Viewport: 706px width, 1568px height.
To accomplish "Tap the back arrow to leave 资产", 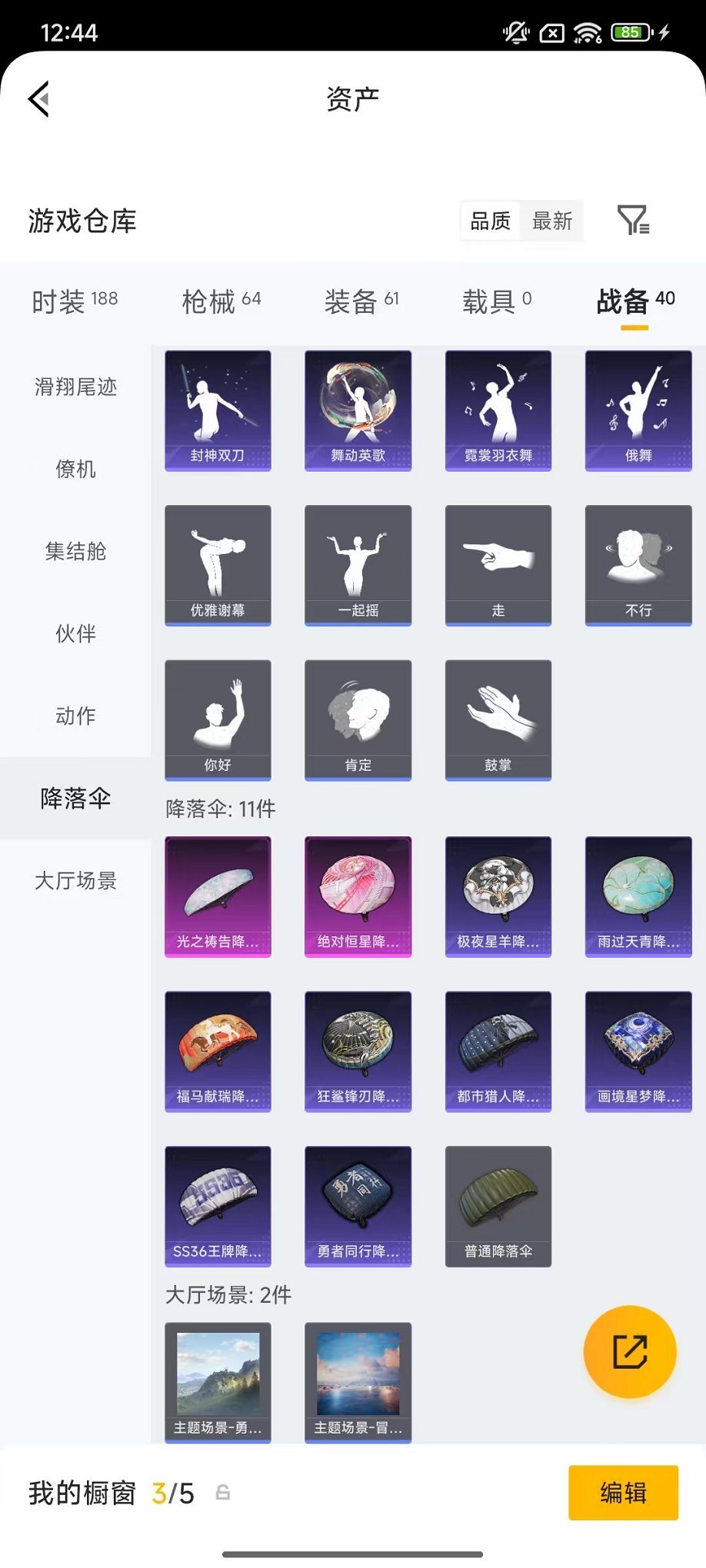I will (38, 99).
